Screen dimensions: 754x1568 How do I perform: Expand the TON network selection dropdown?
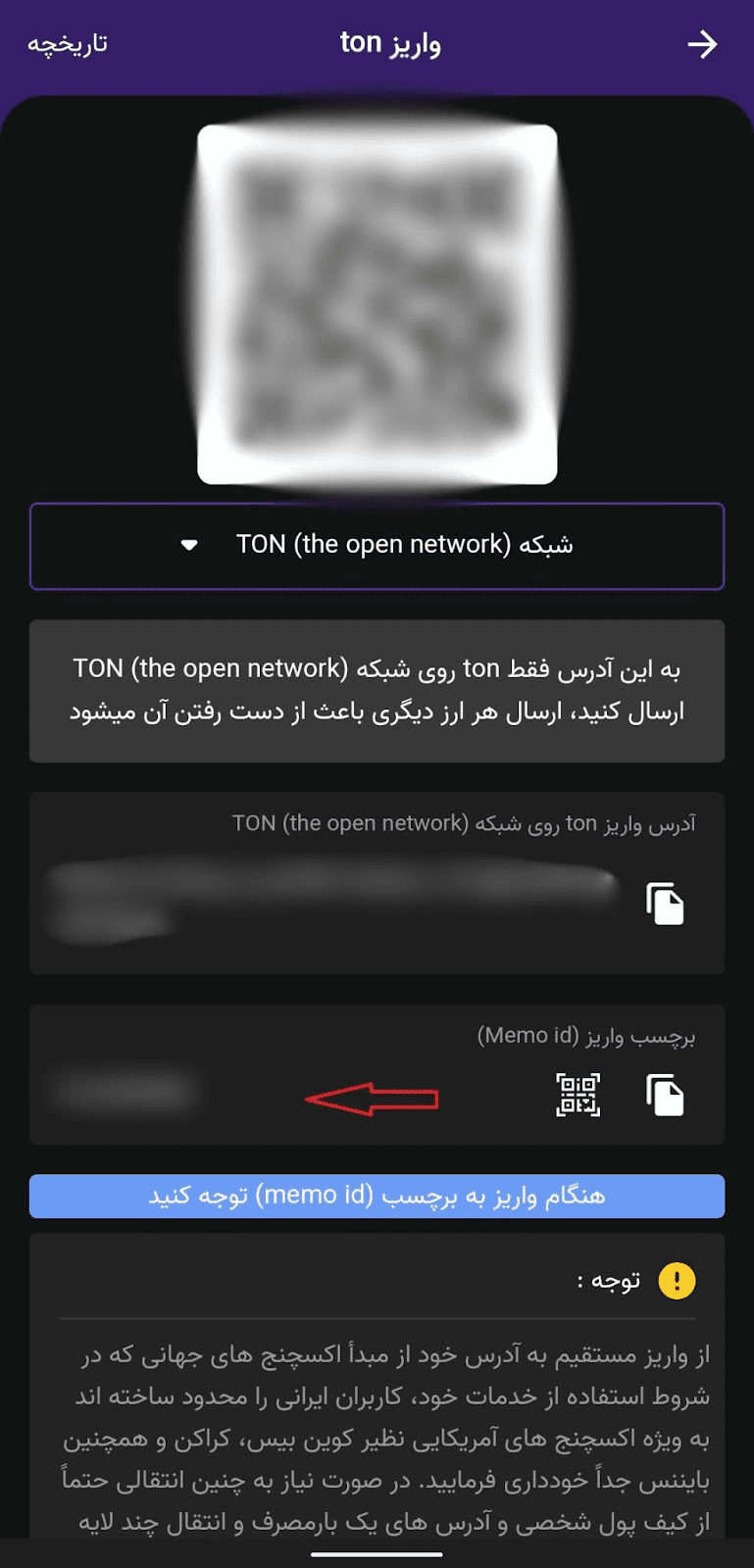click(x=377, y=546)
